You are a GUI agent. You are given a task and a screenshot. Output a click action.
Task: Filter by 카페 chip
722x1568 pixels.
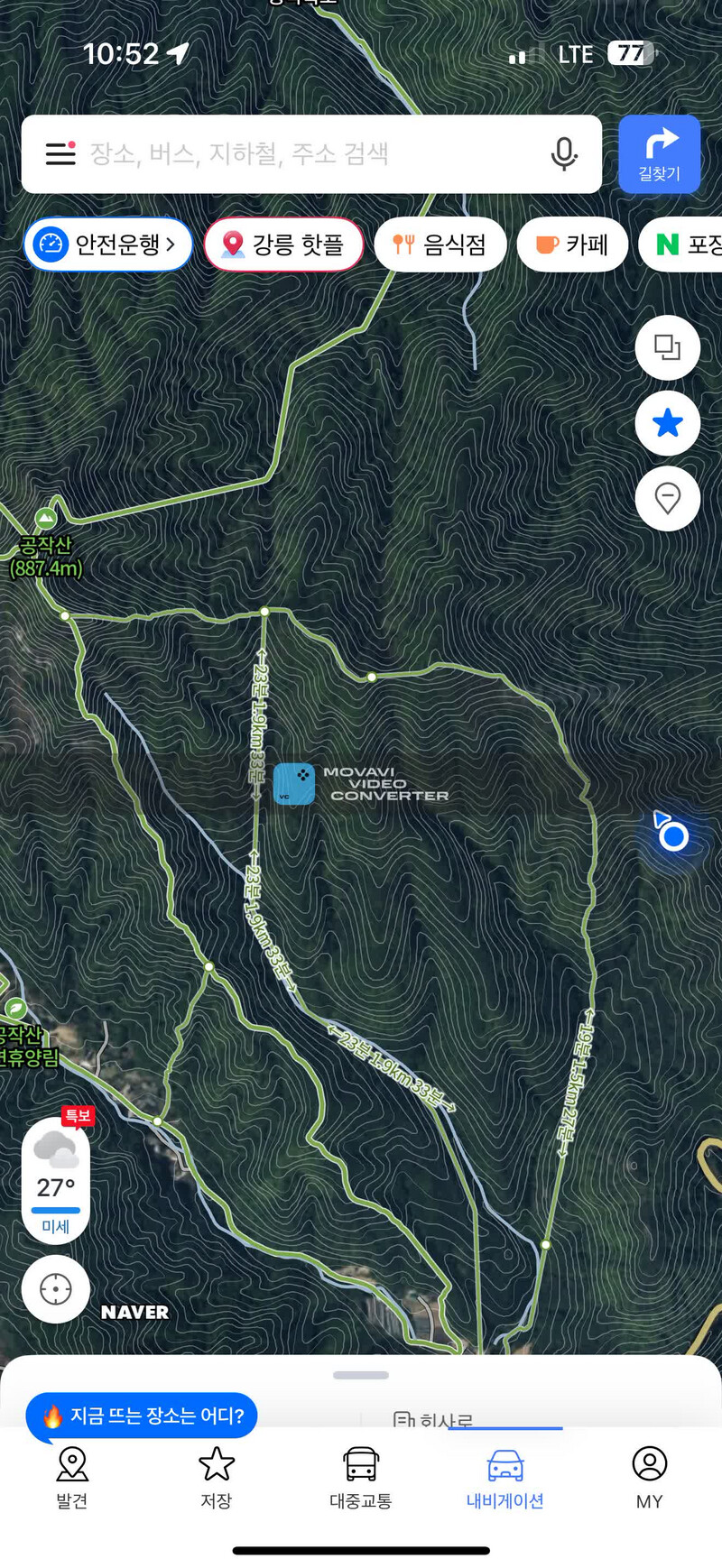pyautogui.click(x=572, y=244)
